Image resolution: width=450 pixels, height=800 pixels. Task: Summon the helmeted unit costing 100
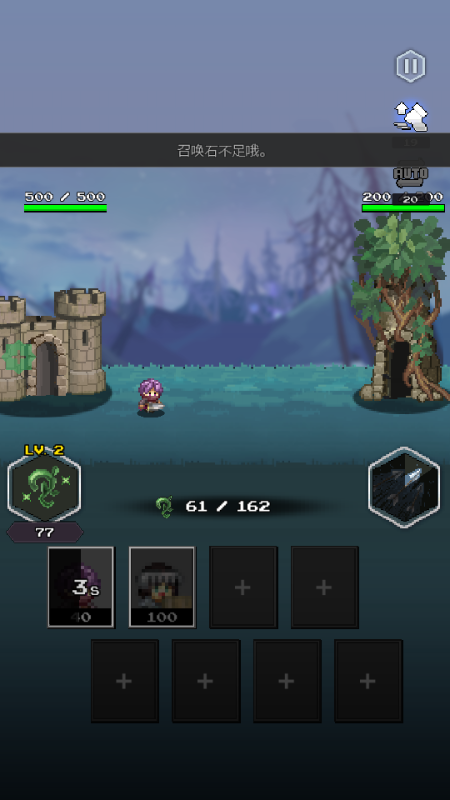pyautogui.click(x=162, y=587)
